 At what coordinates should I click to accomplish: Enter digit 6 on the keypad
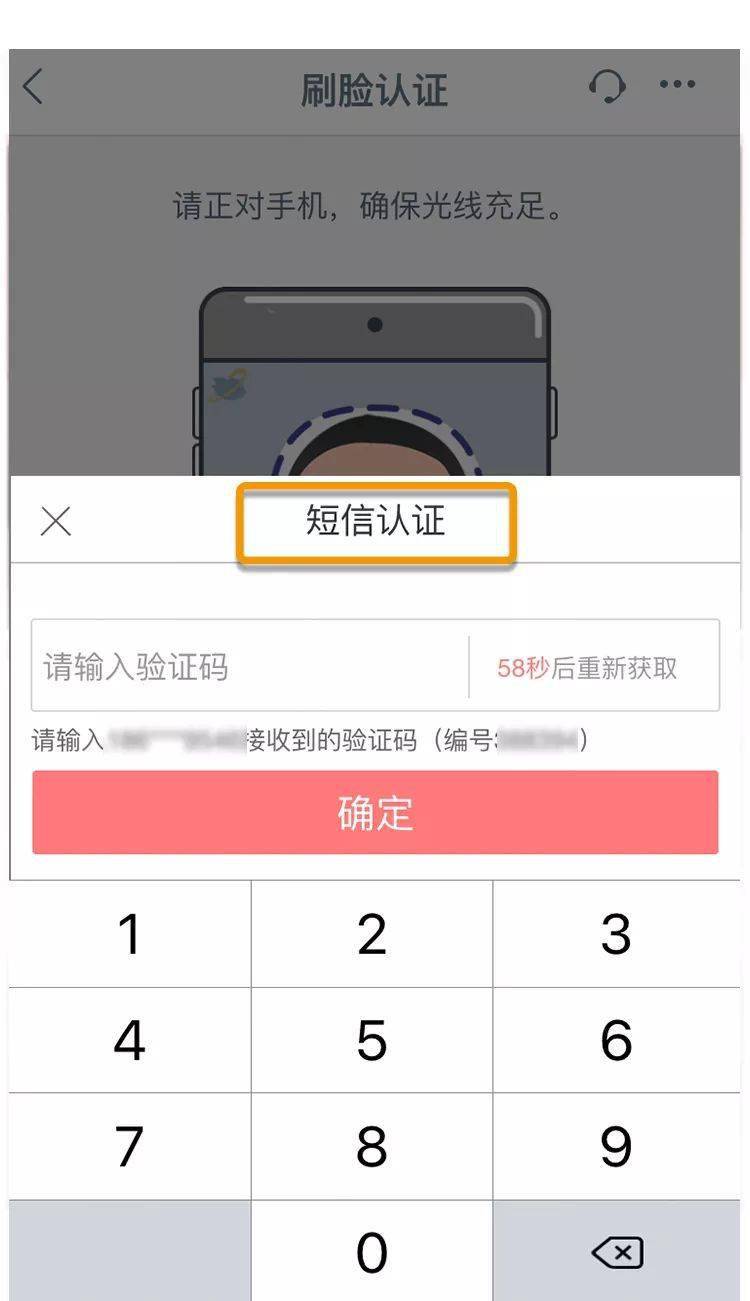tap(616, 1040)
